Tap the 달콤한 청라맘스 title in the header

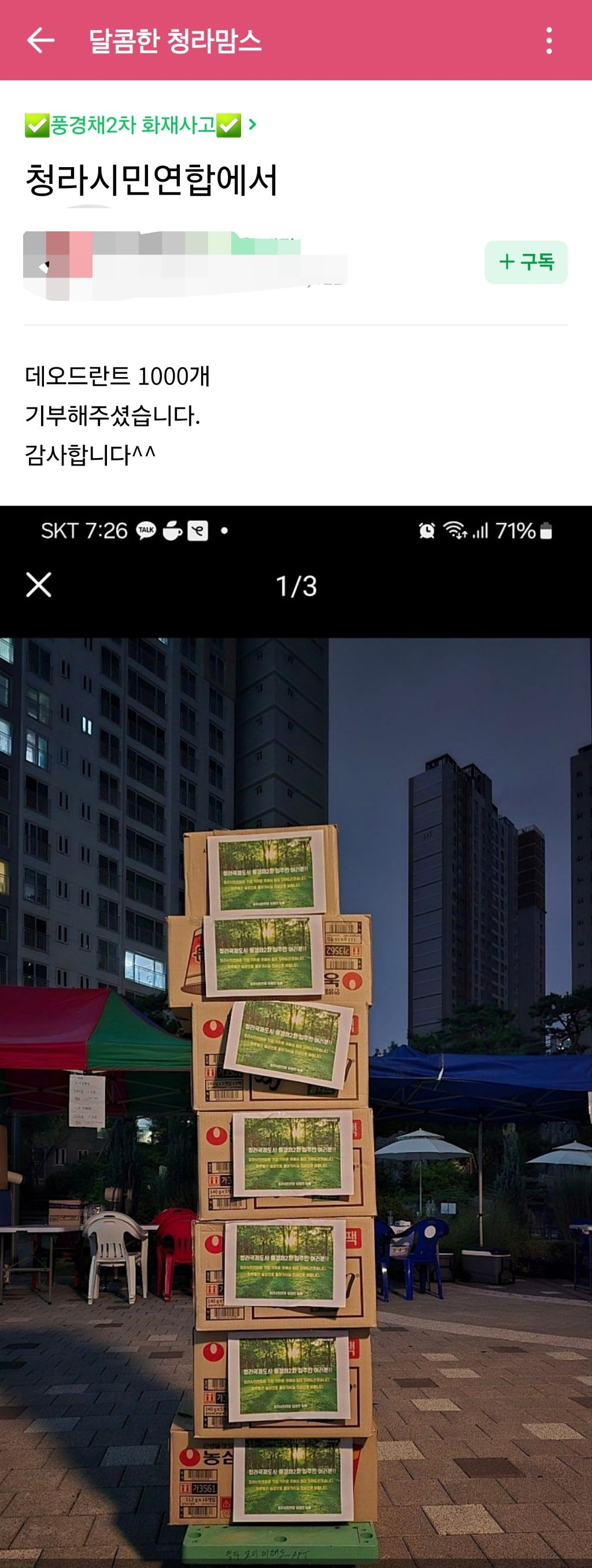coord(175,40)
